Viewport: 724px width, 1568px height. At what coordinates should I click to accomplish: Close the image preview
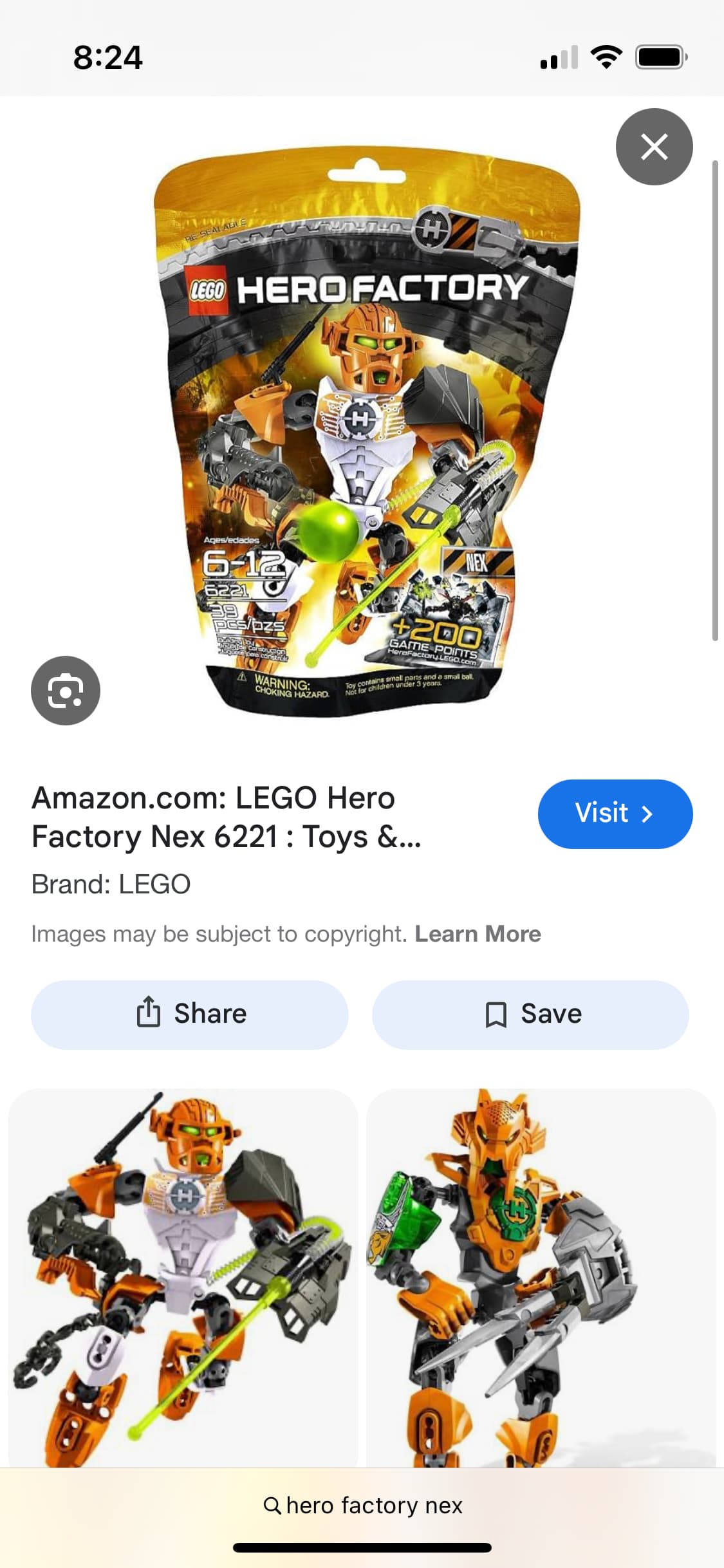click(x=654, y=147)
